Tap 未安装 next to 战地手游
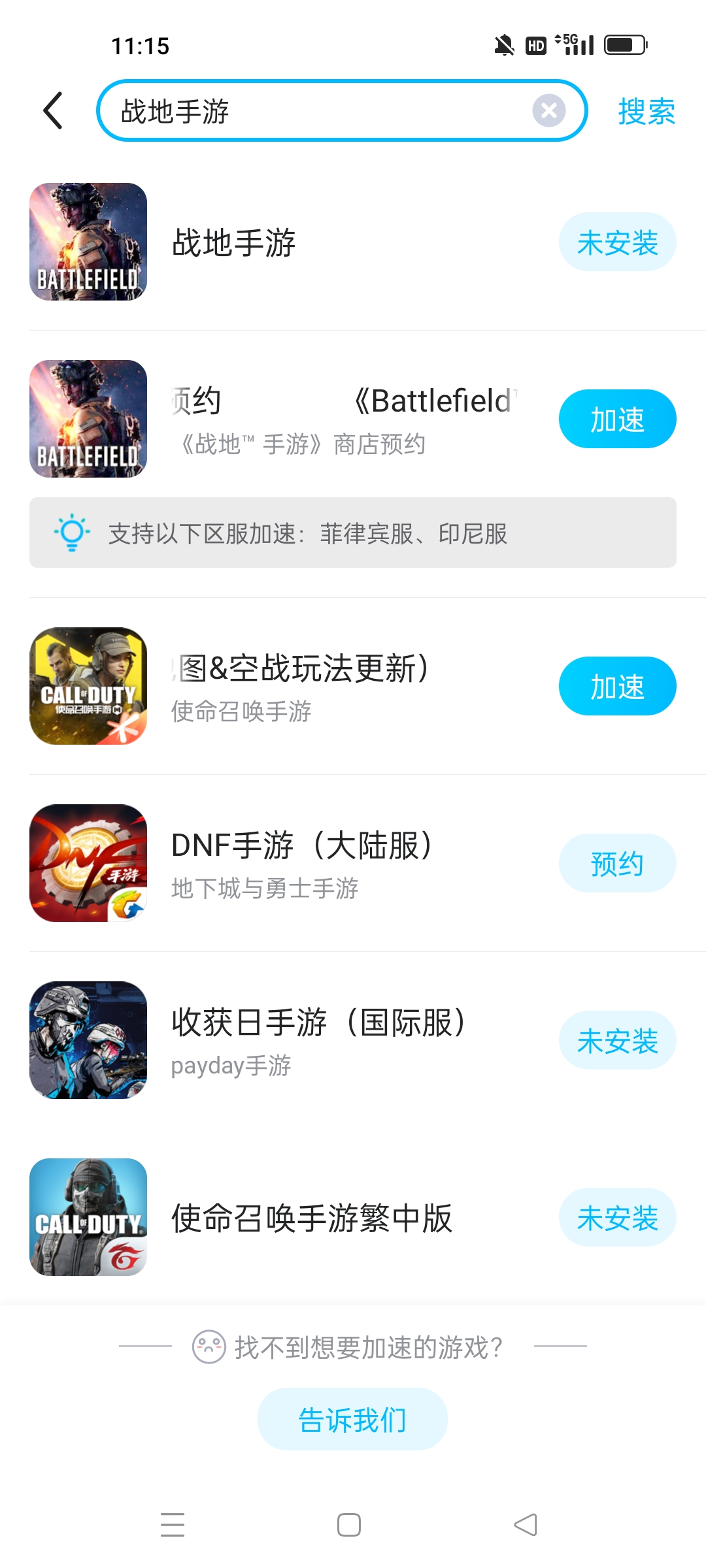 click(617, 242)
